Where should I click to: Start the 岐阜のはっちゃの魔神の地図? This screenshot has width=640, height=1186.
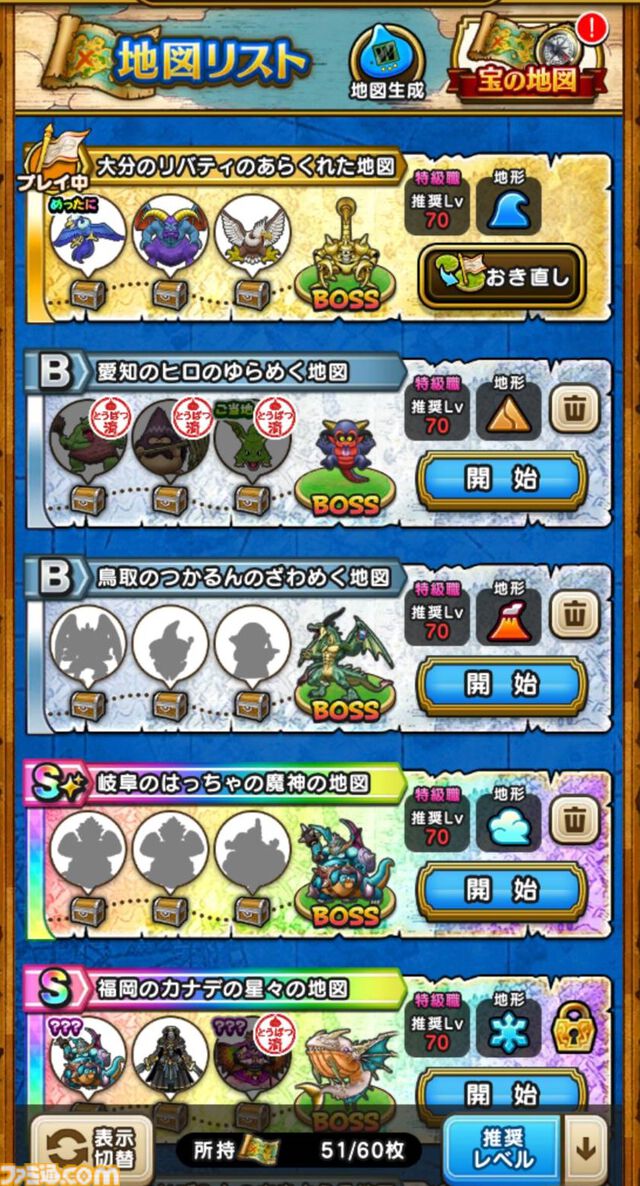[501, 890]
